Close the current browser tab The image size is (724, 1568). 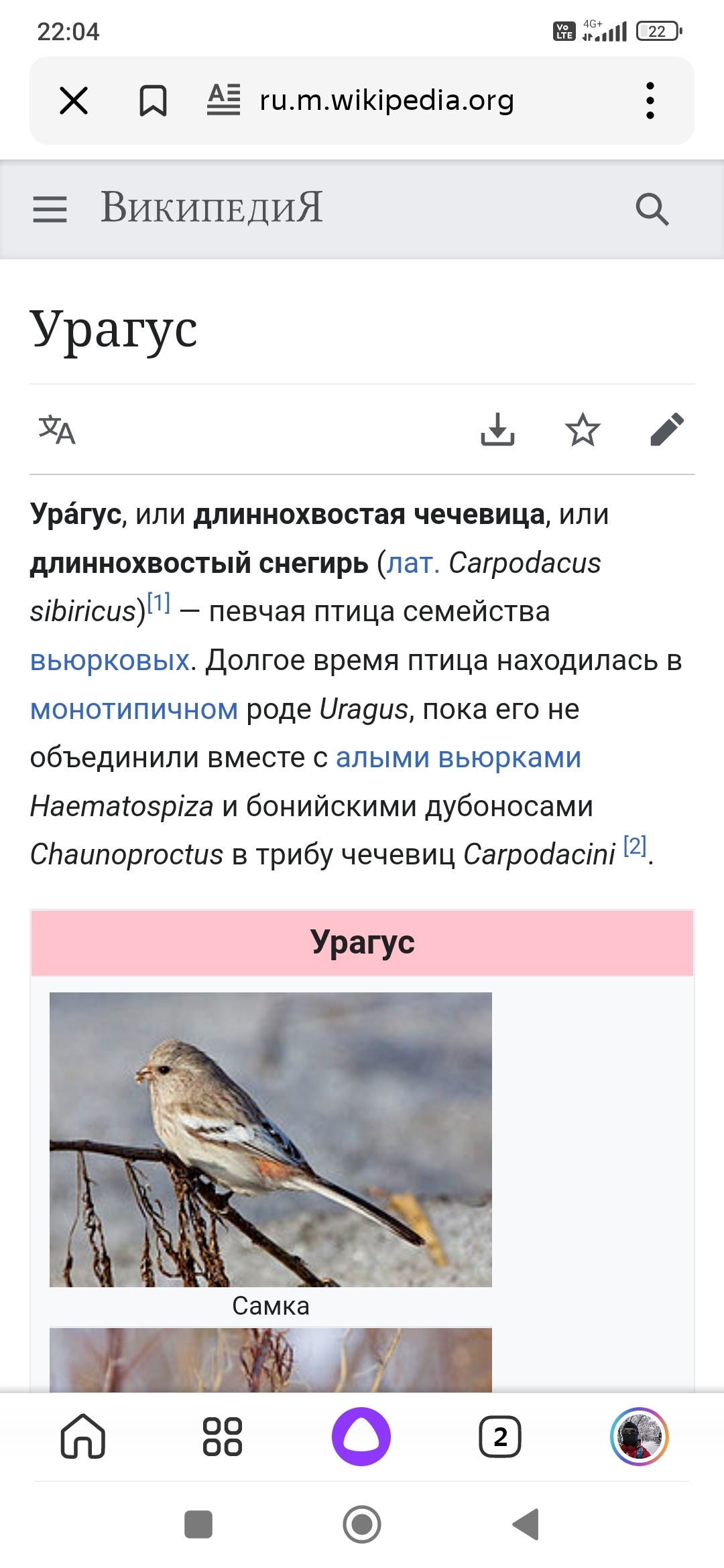click(x=74, y=101)
